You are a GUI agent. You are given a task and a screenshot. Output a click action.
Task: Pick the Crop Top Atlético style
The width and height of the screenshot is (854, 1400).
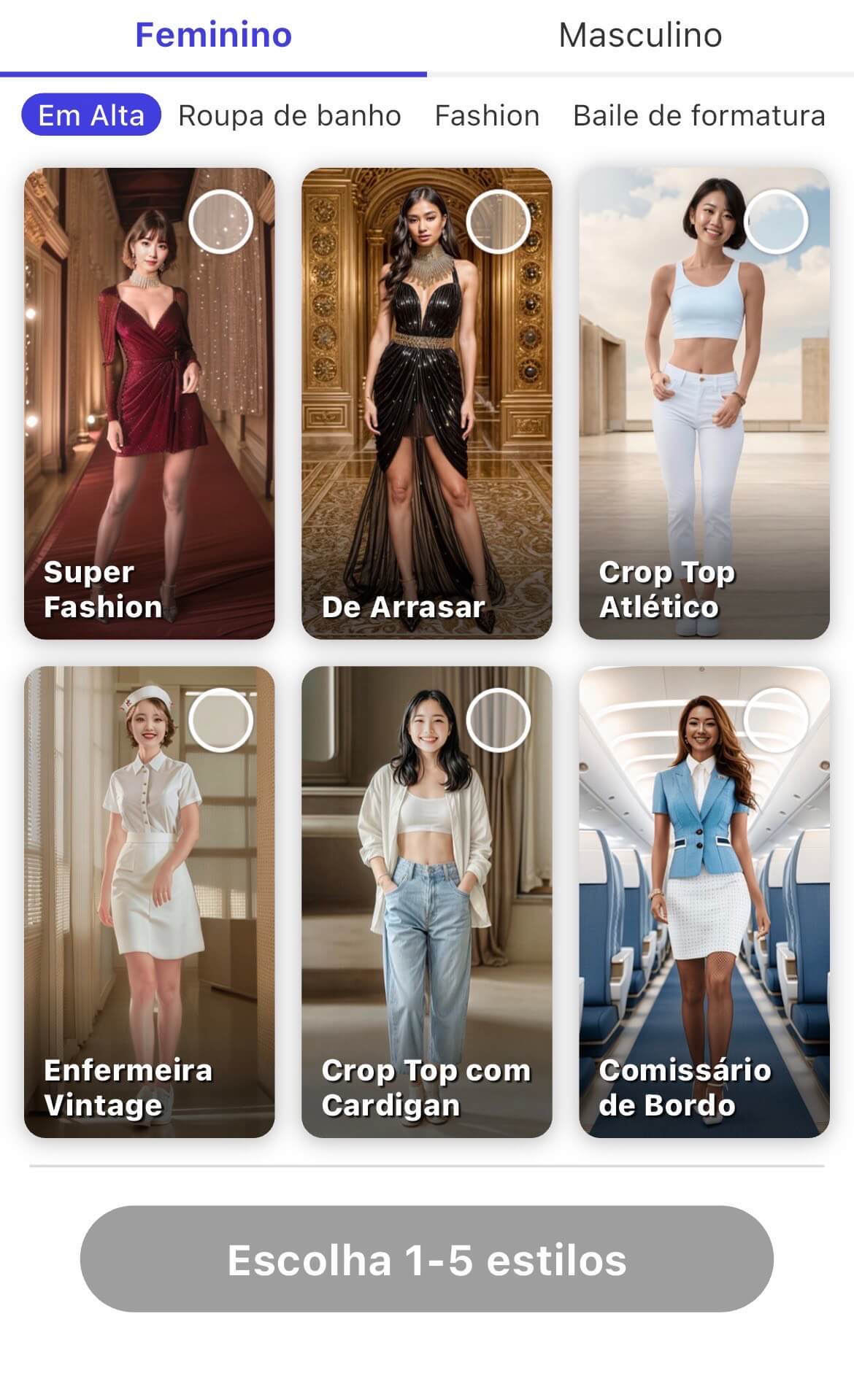[x=704, y=403]
